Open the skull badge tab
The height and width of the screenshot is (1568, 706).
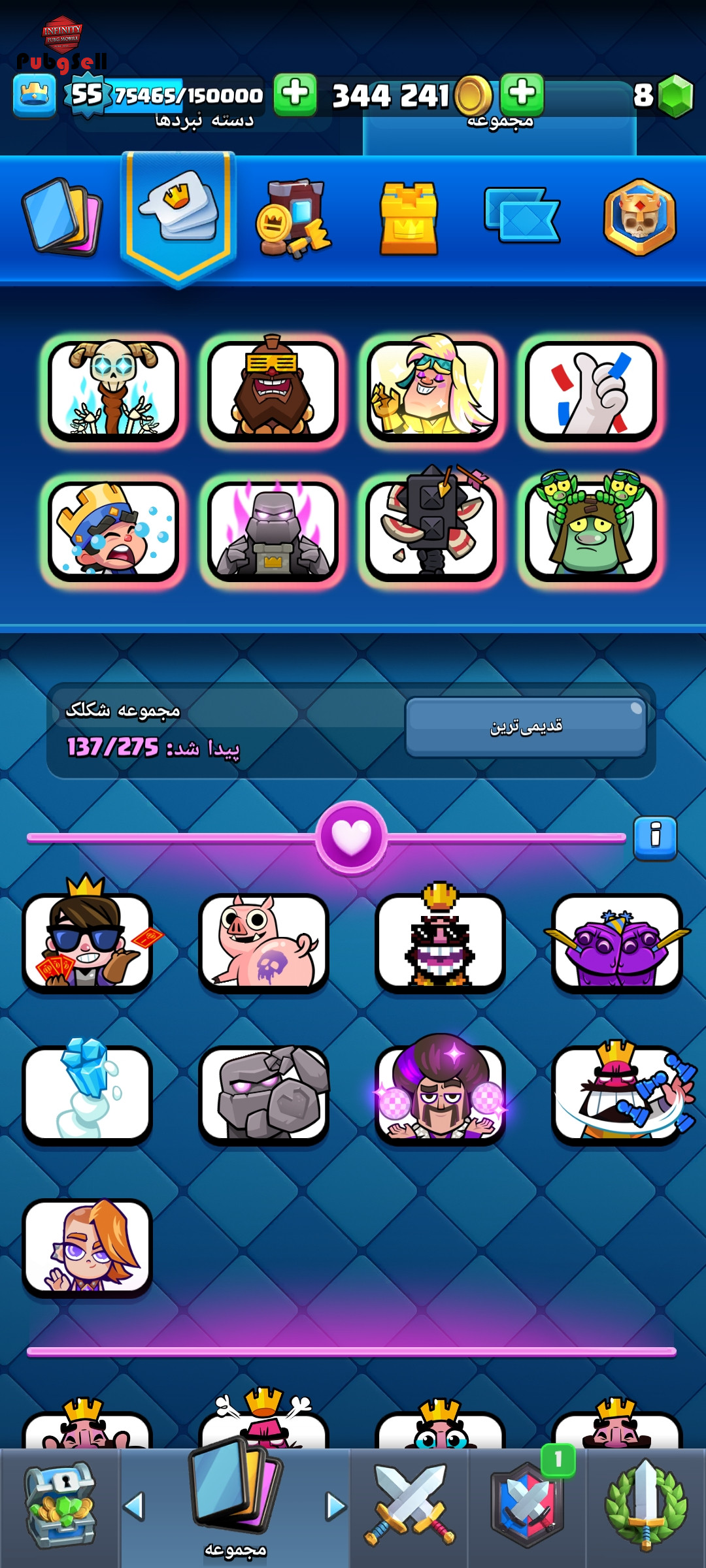640,217
